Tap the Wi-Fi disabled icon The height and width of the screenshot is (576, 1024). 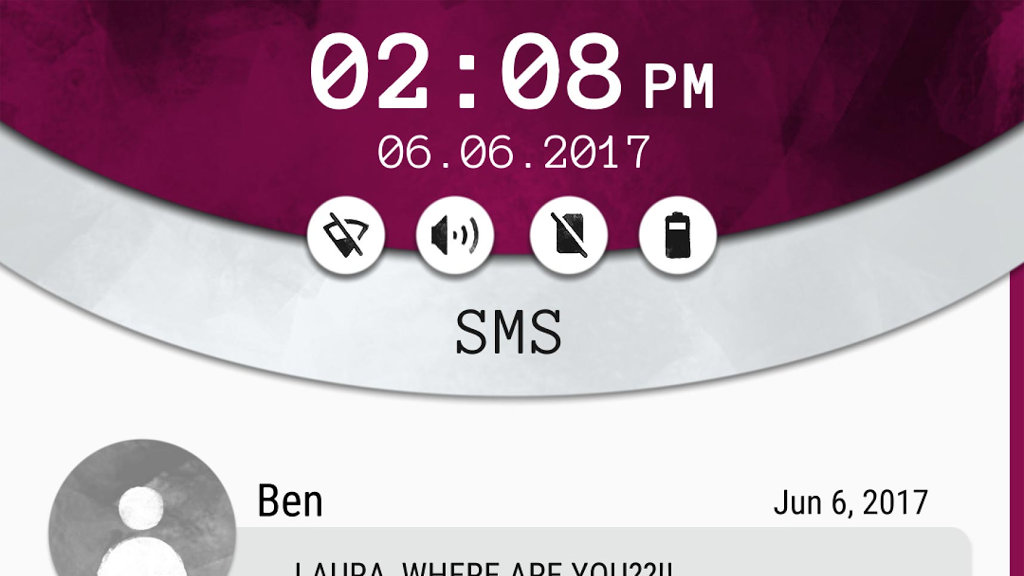346,236
